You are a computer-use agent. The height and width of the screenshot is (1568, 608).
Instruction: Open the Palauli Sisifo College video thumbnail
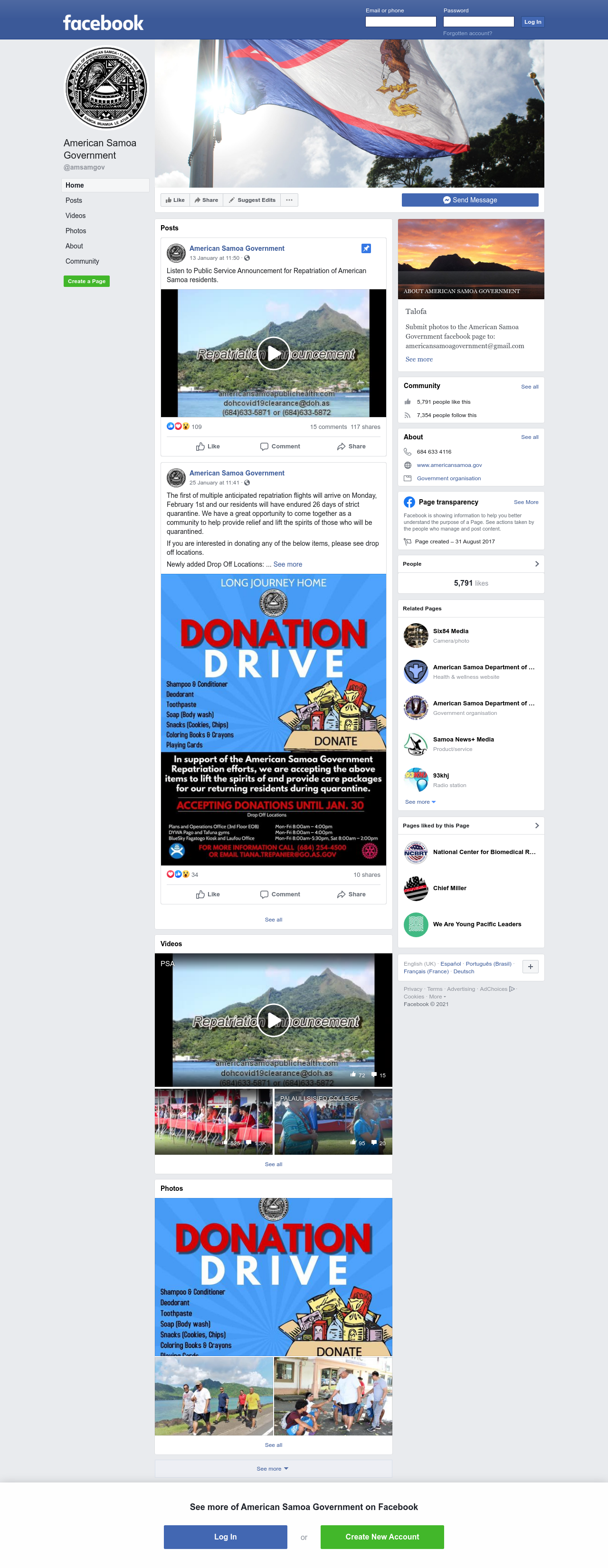click(333, 1122)
